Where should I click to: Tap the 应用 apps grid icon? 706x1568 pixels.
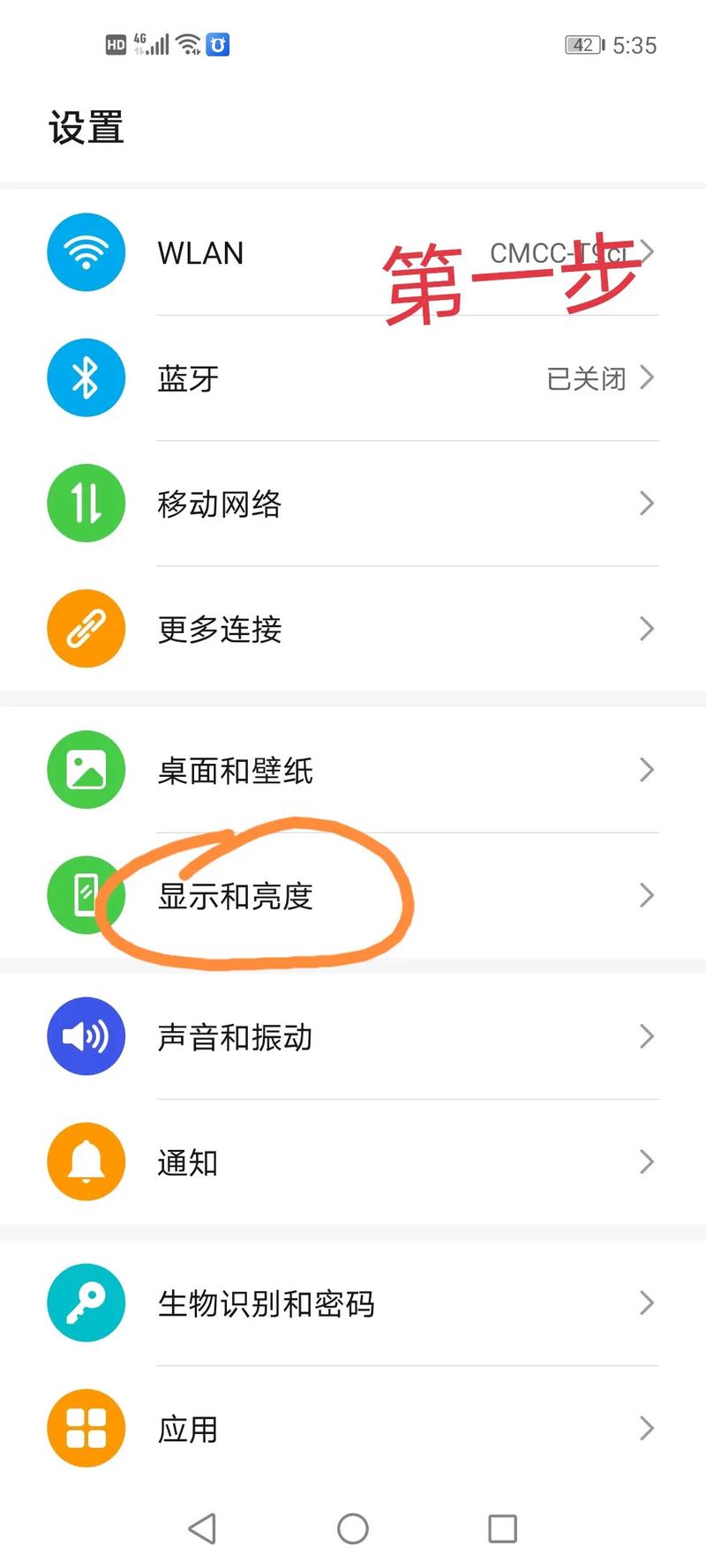click(86, 1428)
